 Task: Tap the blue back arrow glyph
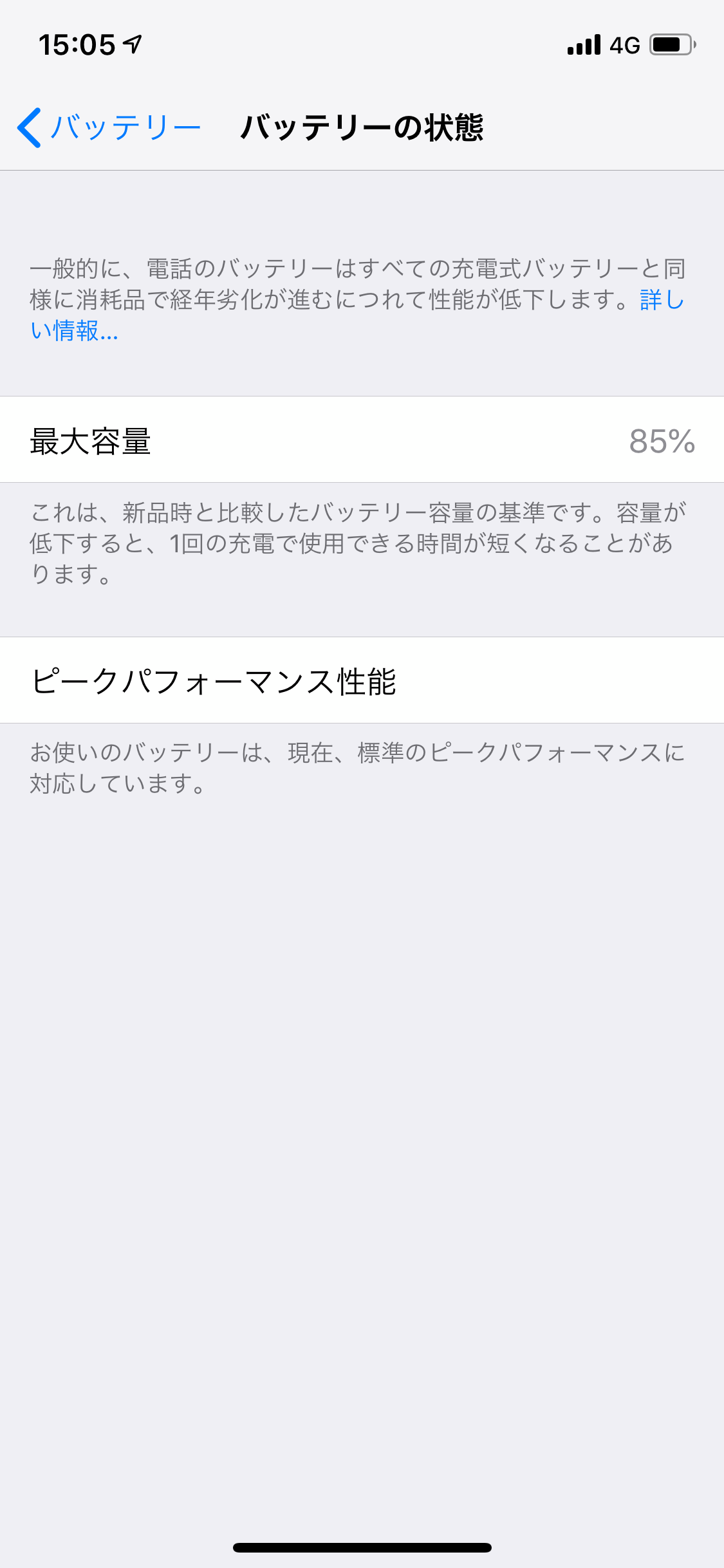point(28,127)
